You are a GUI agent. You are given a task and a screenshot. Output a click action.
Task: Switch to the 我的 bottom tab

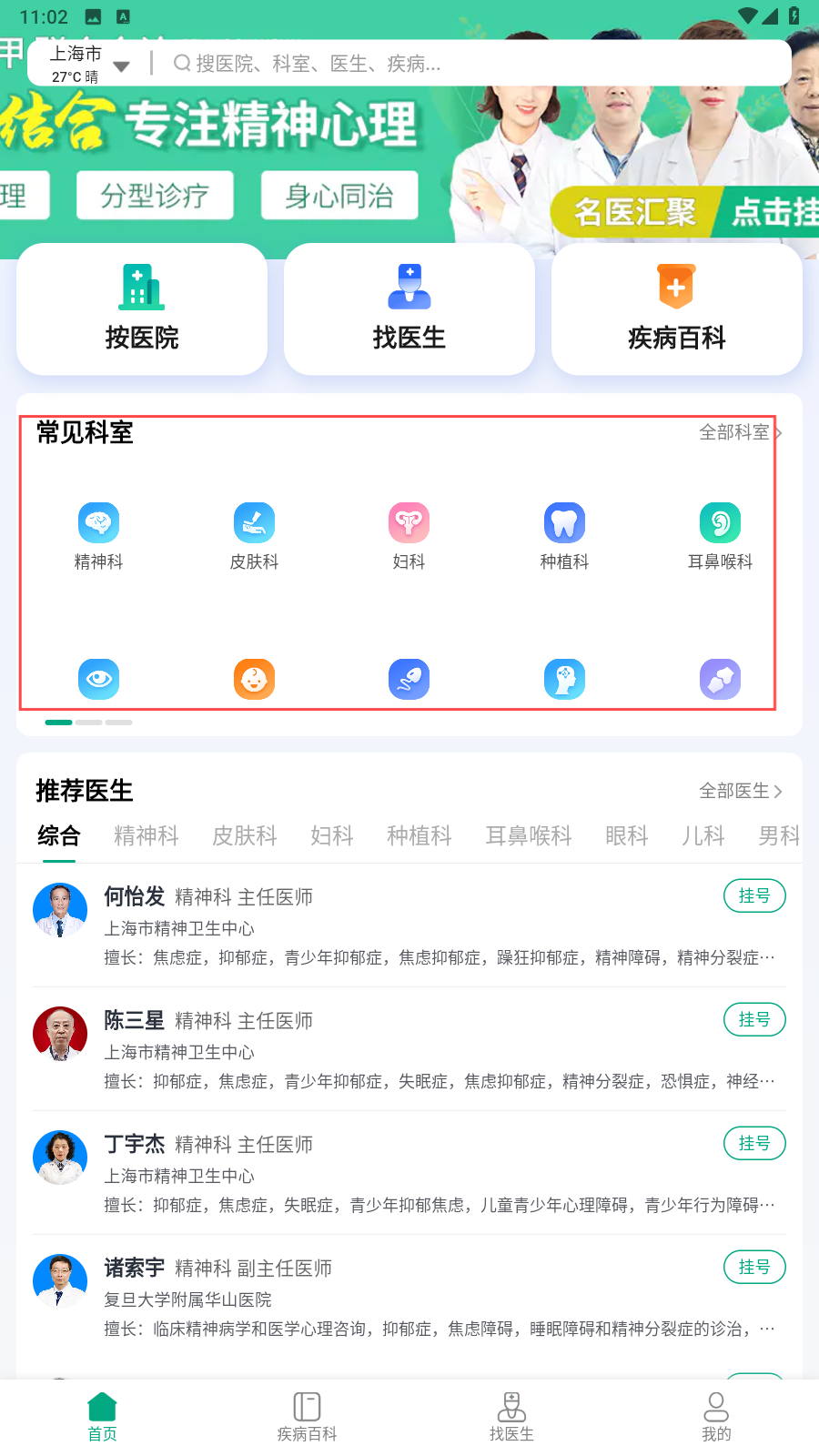point(716,1417)
